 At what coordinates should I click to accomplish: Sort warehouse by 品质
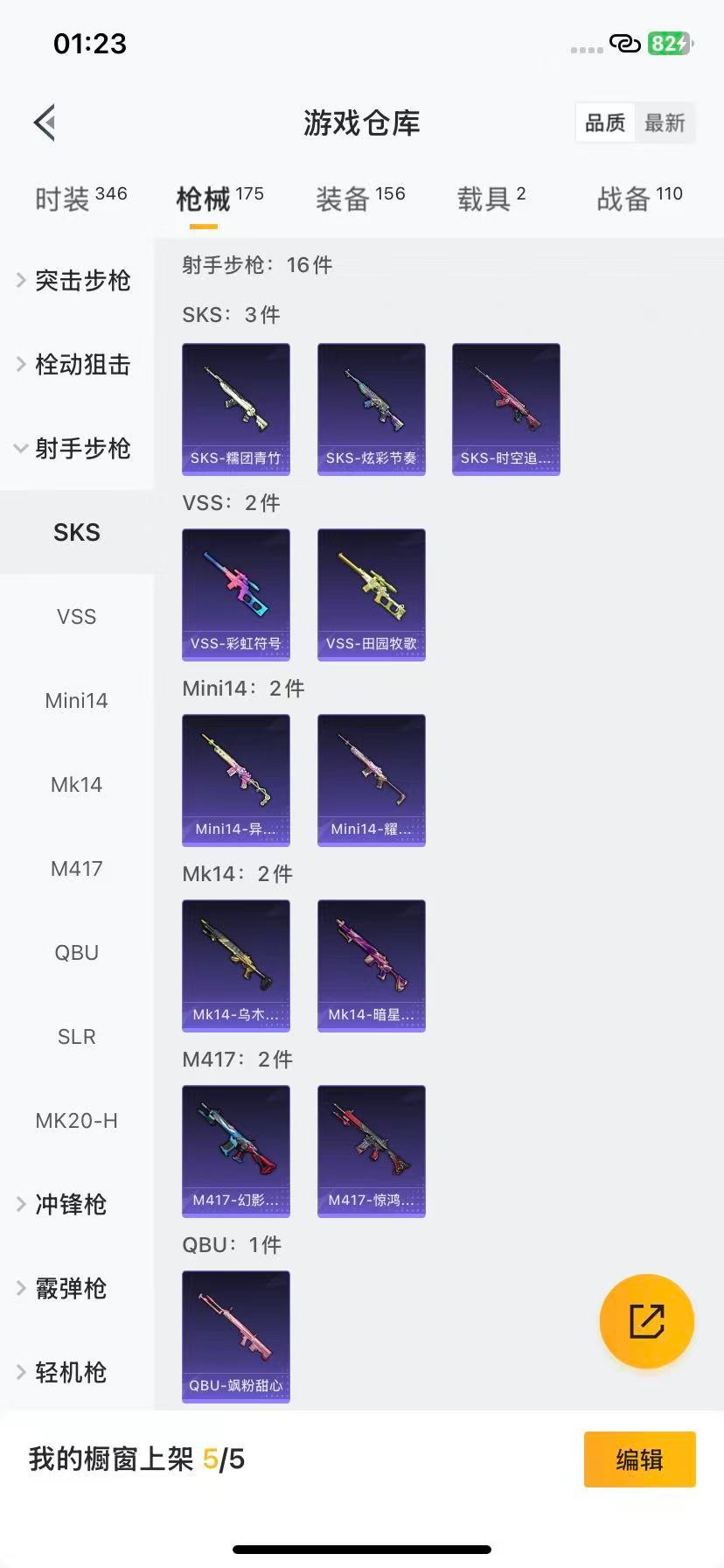pos(605,123)
